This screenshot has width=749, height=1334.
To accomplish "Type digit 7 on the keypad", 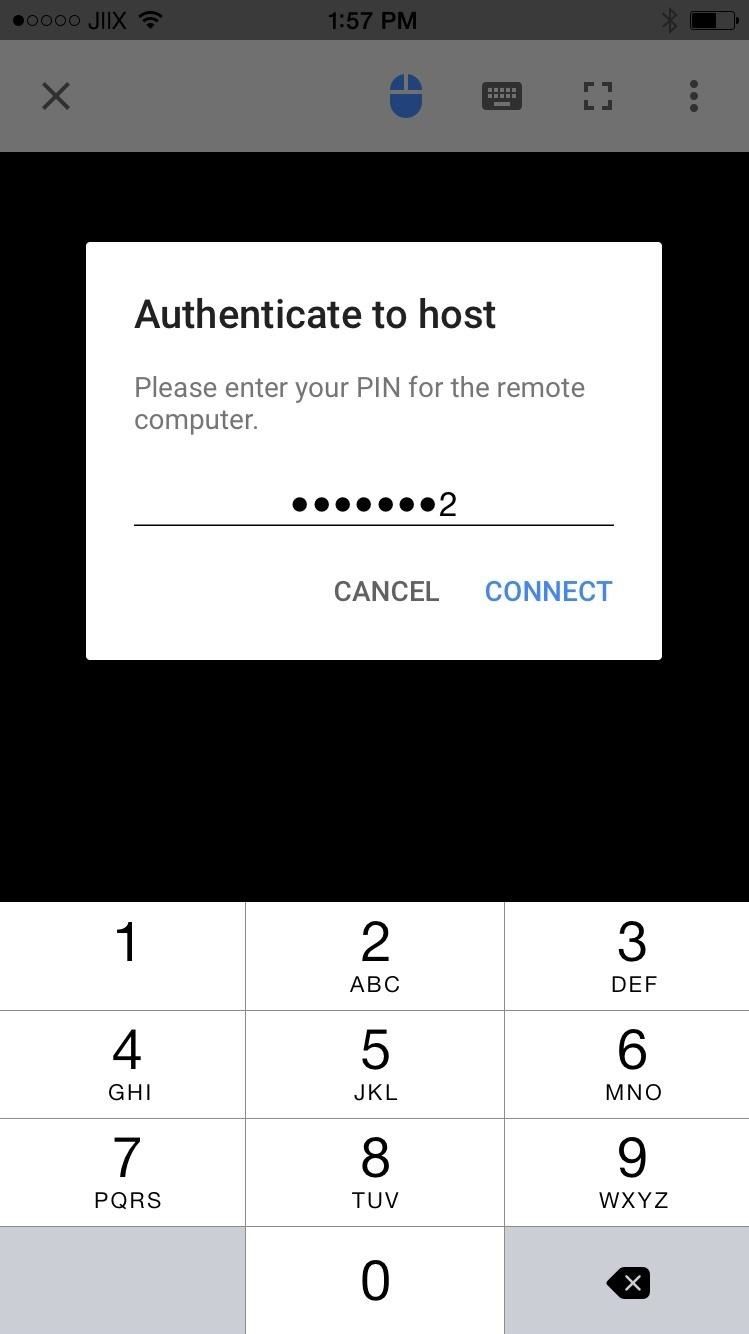I will 123,1172.
